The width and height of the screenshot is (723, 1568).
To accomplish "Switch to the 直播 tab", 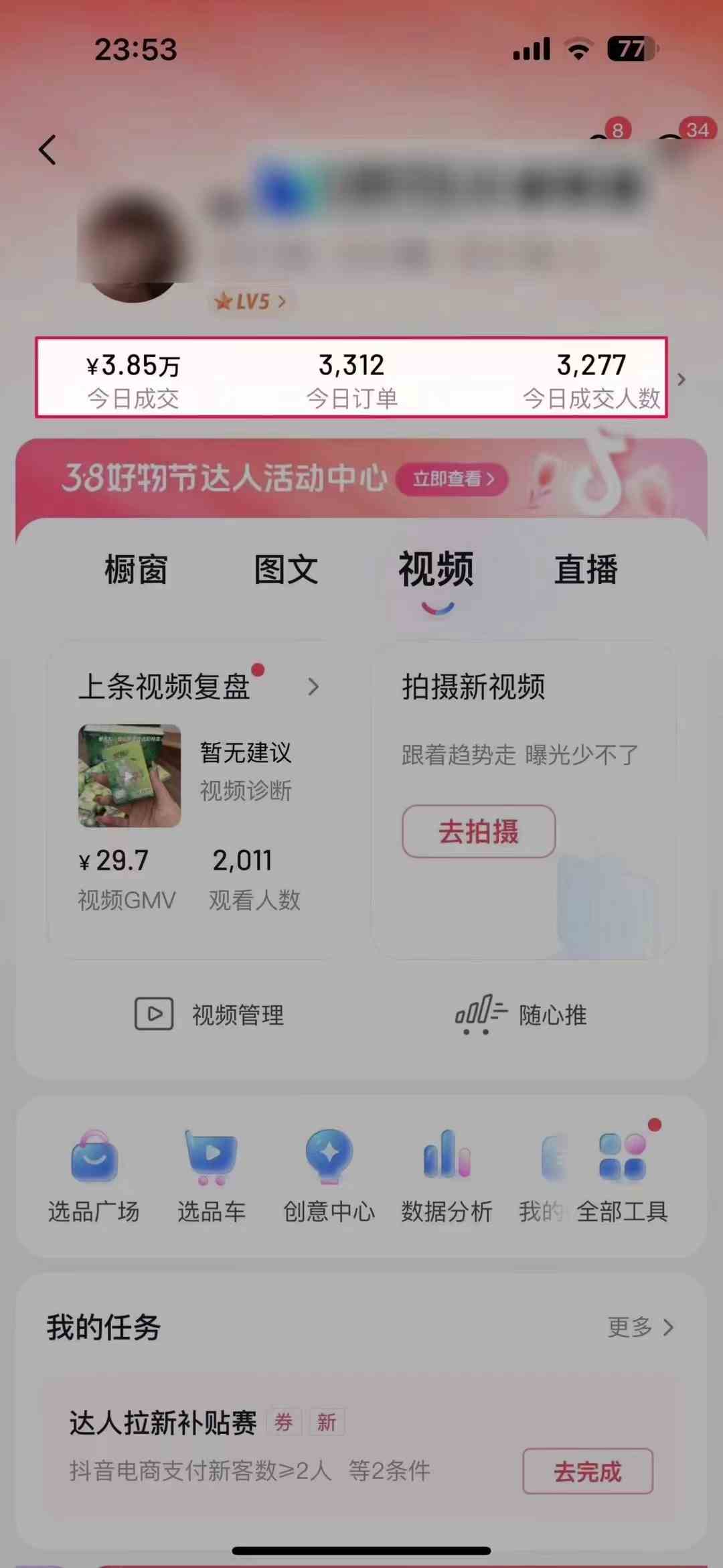I will point(585,569).
